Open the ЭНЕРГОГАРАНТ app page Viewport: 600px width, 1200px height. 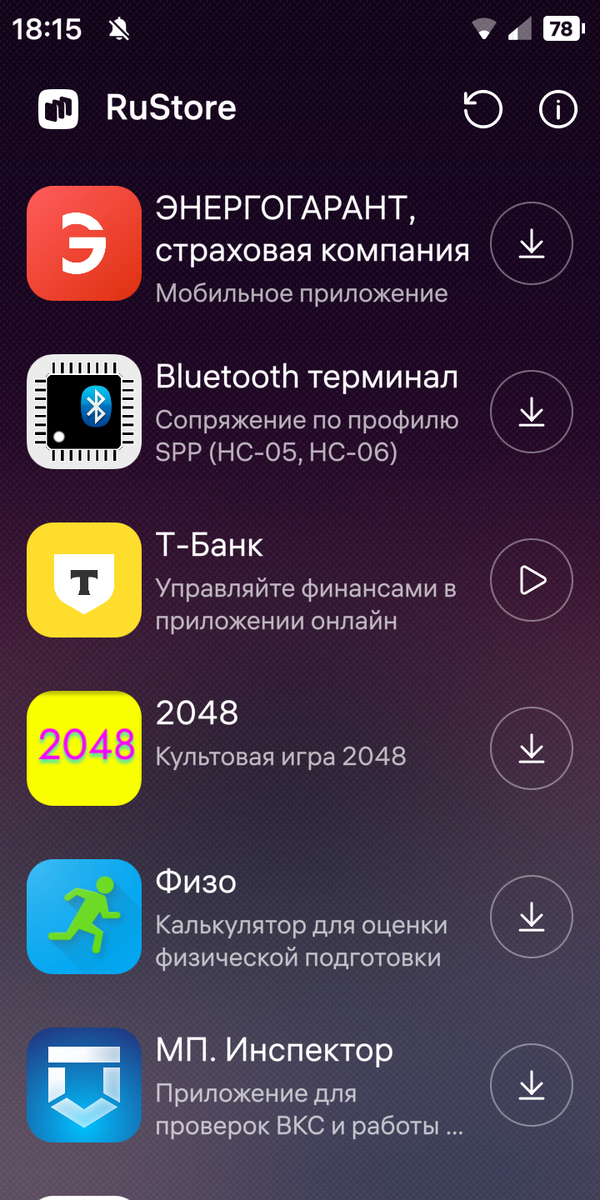click(x=310, y=243)
